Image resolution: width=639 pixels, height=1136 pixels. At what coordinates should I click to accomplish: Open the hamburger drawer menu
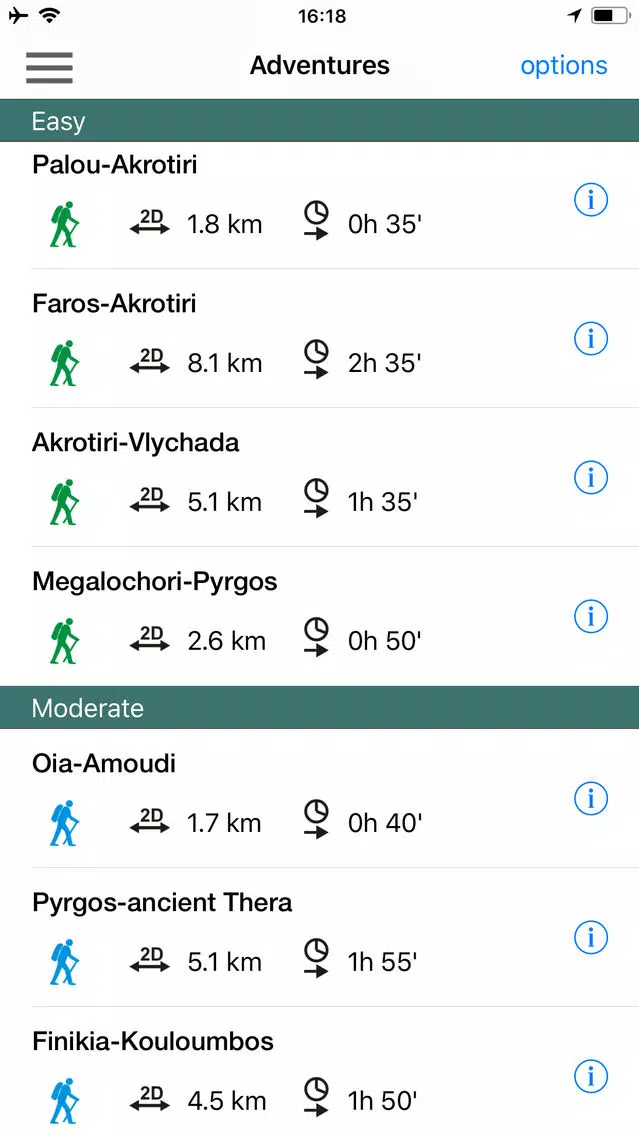click(x=49, y=67)
